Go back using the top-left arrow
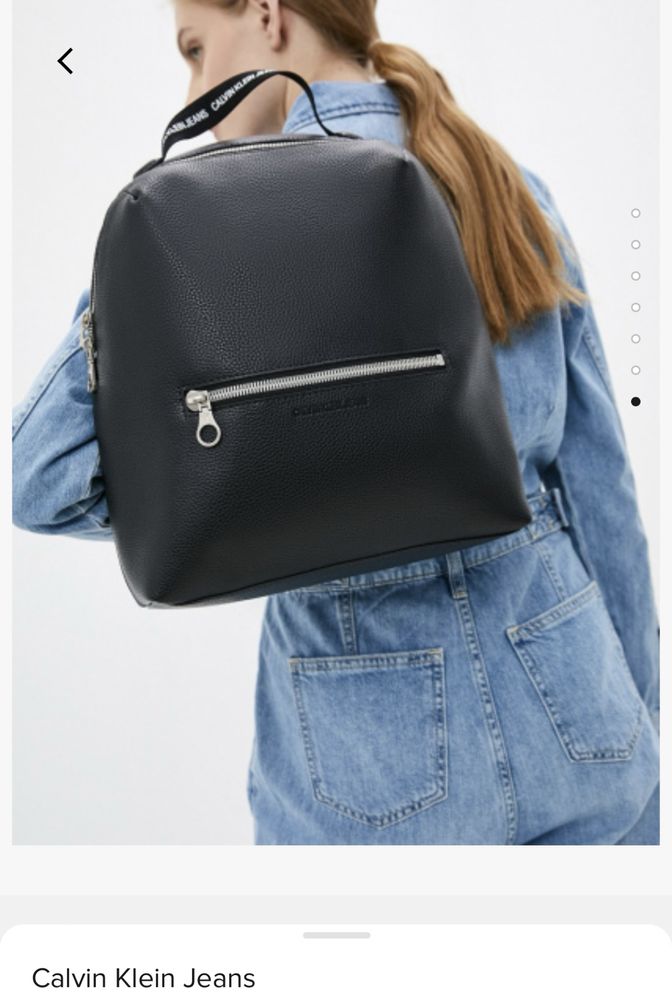This screenshot has width=672, height=1000. tap(65, 61)
